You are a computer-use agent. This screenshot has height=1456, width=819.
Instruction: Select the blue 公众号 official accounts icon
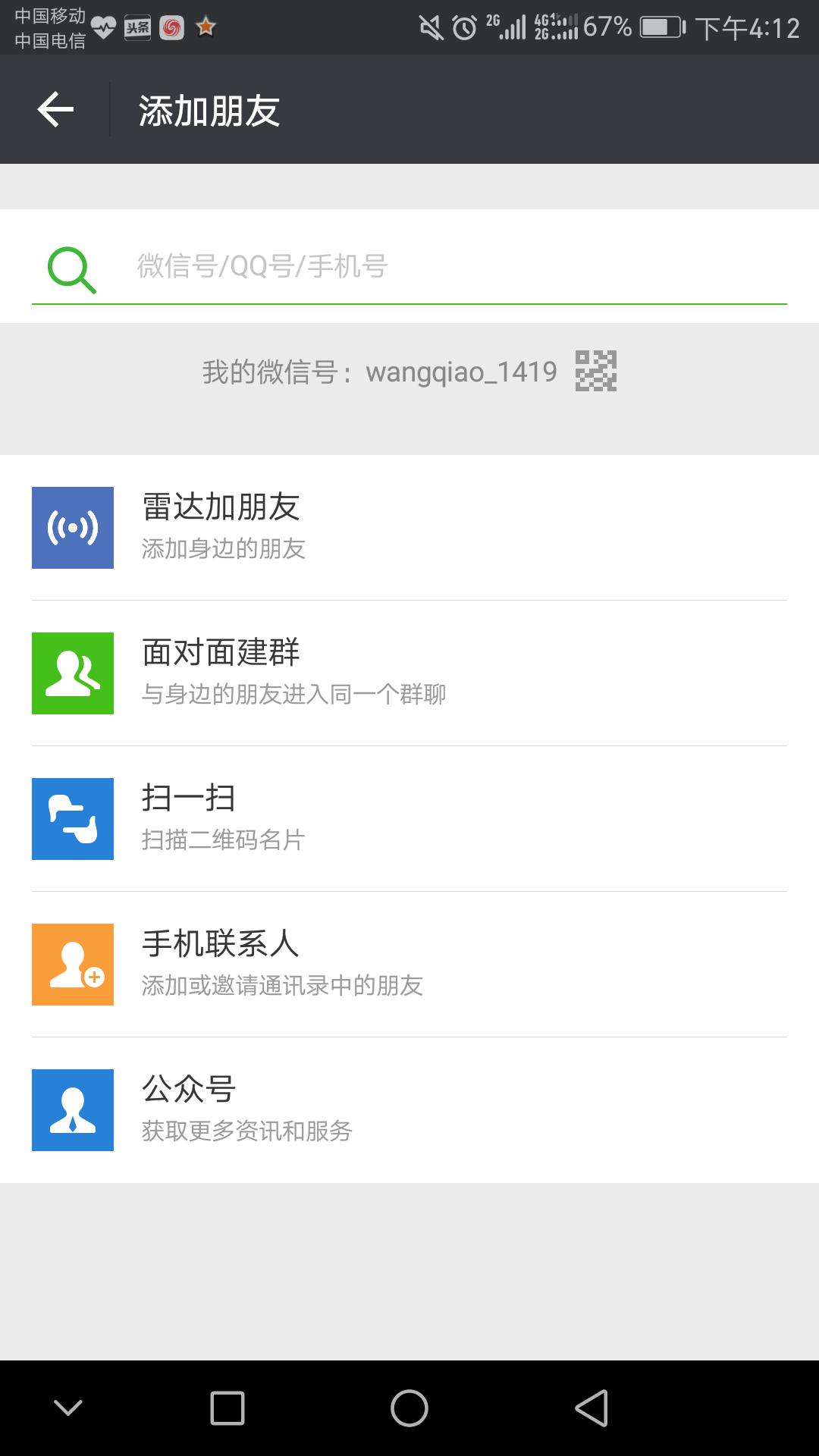[x=72, y=1109]
